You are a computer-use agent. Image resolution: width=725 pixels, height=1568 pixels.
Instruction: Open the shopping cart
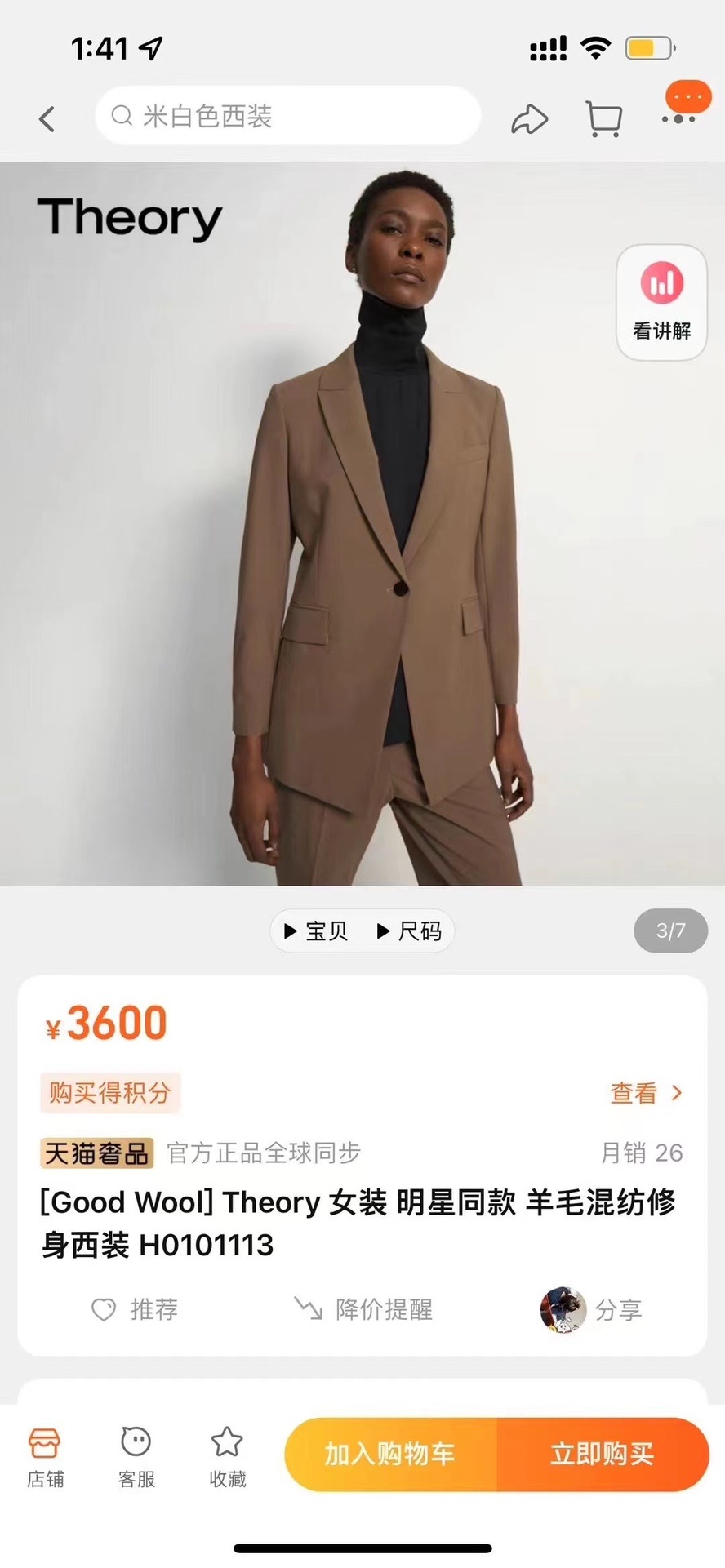pyautogui.click(x=604, y=119)
